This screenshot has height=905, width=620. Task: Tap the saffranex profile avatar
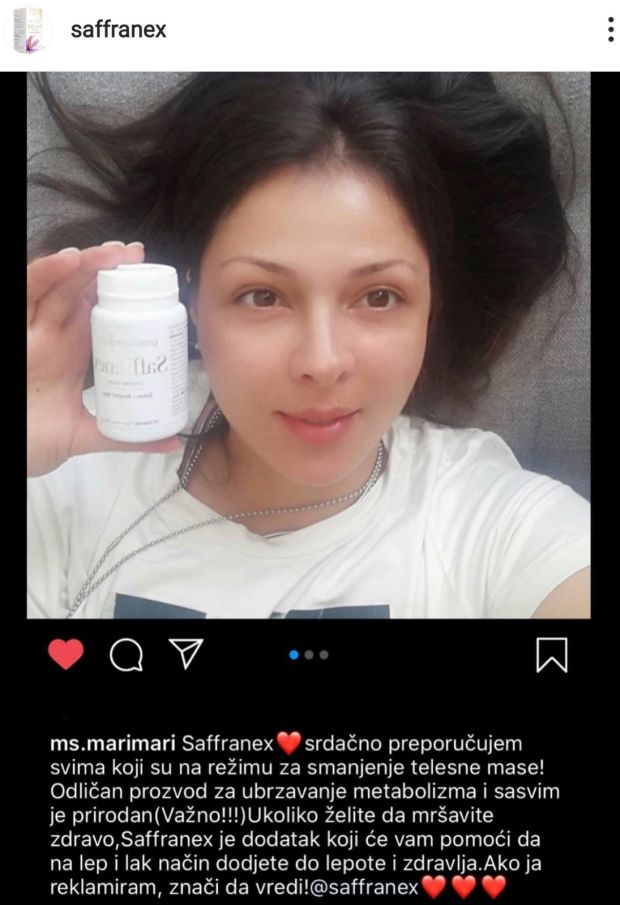click(28, 30)
